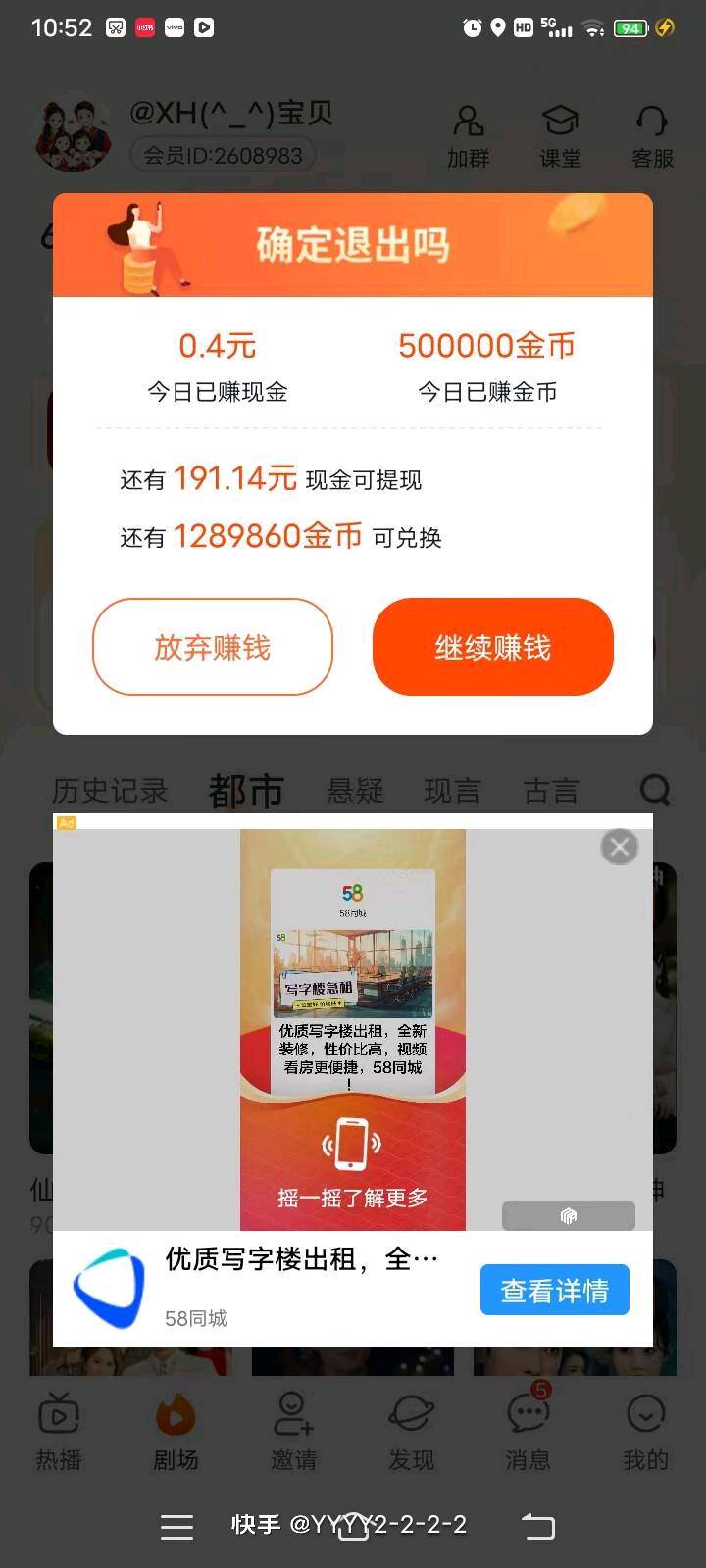Open the 课堂 section

tap(560, 137)
